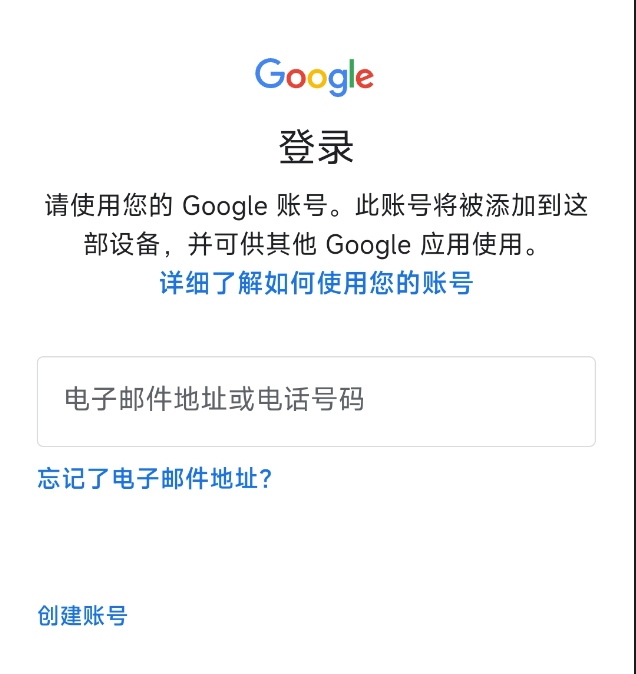Select 创建账号 to make a new account
This screenshot has width=636, height=674.
(x=82, y=616)
